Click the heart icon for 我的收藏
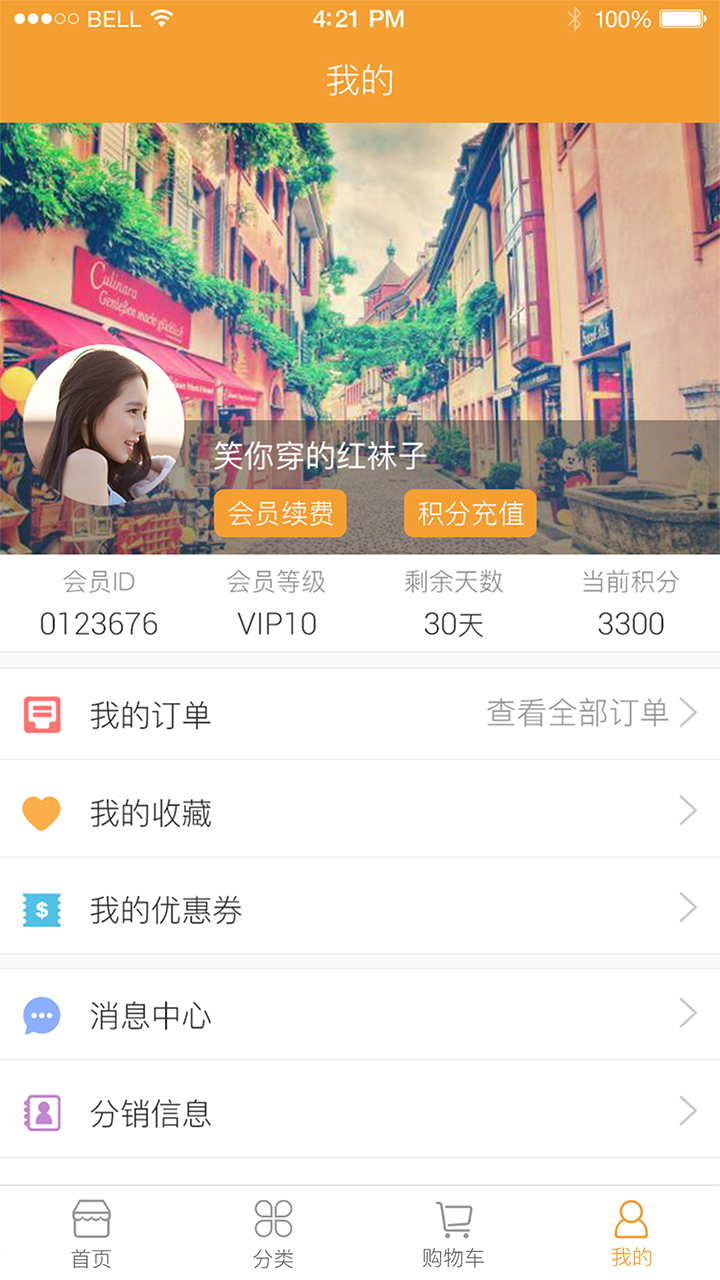 (x=40, y=812)
